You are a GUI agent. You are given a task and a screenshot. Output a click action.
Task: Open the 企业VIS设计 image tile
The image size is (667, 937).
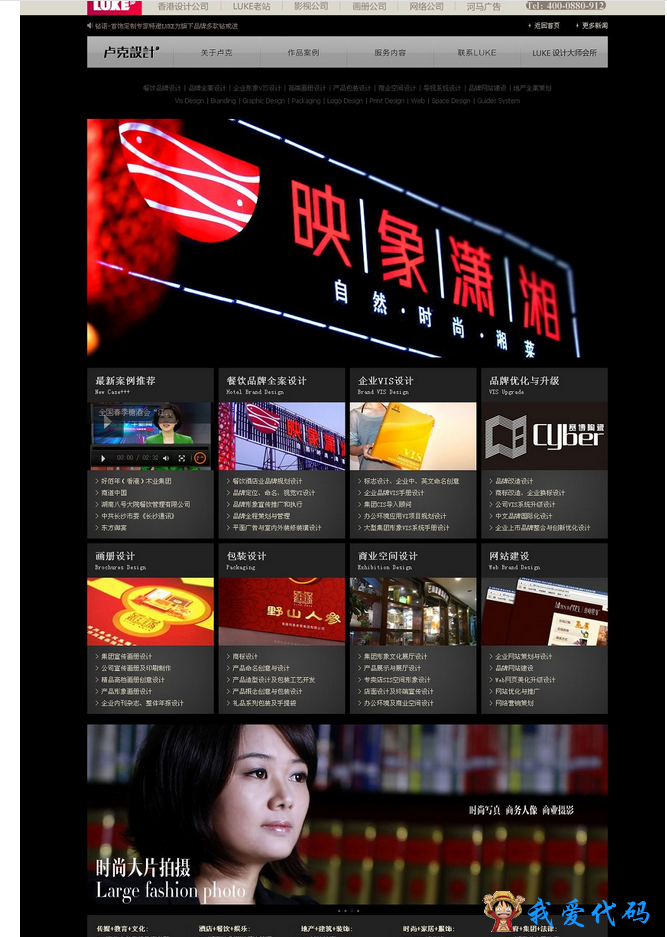(x=413, y=436)
